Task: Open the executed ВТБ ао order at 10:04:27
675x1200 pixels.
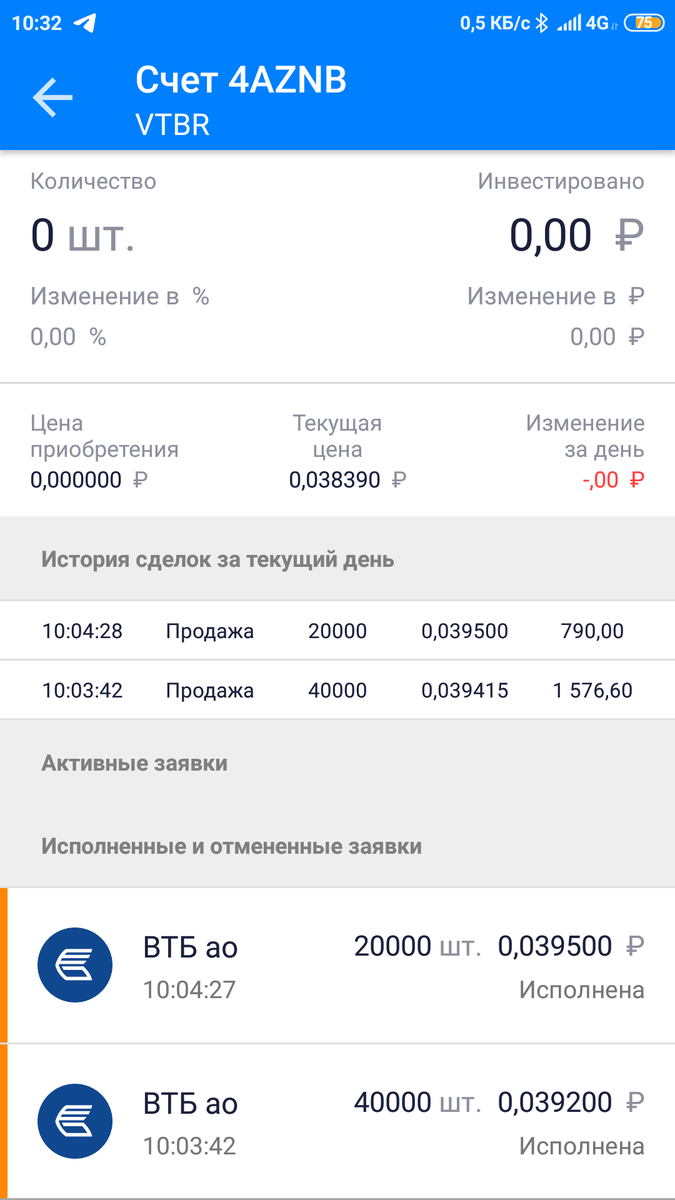Action: (x=337, y=965)
